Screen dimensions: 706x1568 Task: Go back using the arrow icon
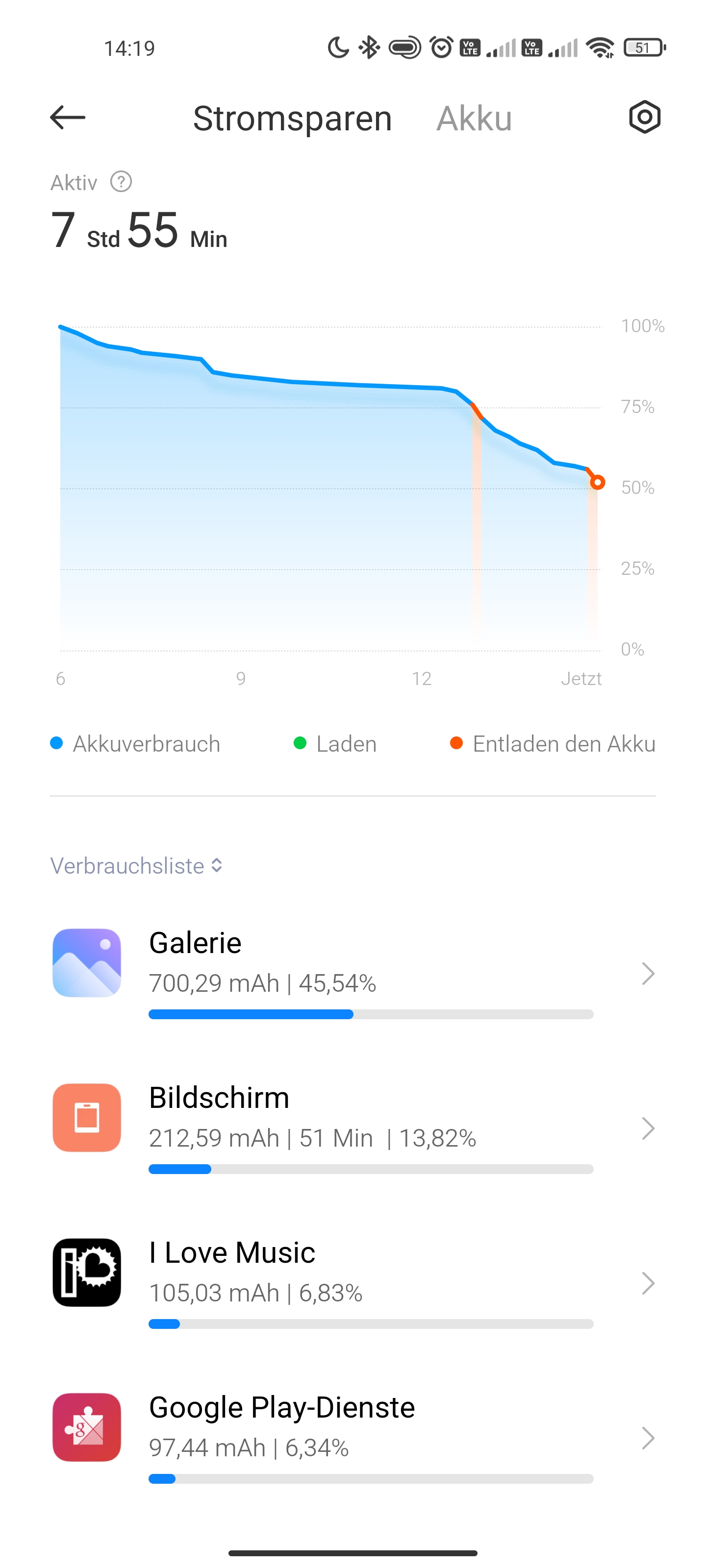(x=68, y=118)
